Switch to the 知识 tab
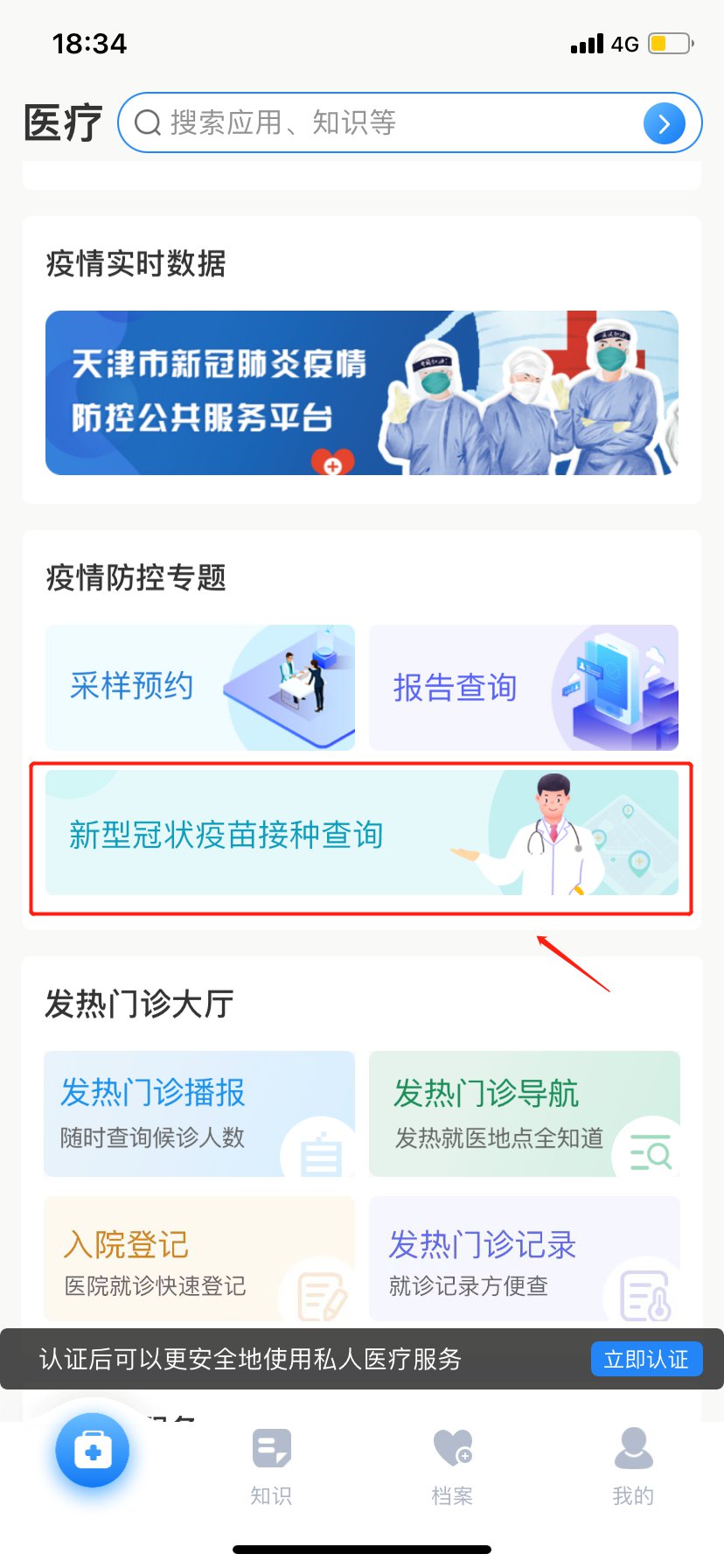 point(271,1466)
